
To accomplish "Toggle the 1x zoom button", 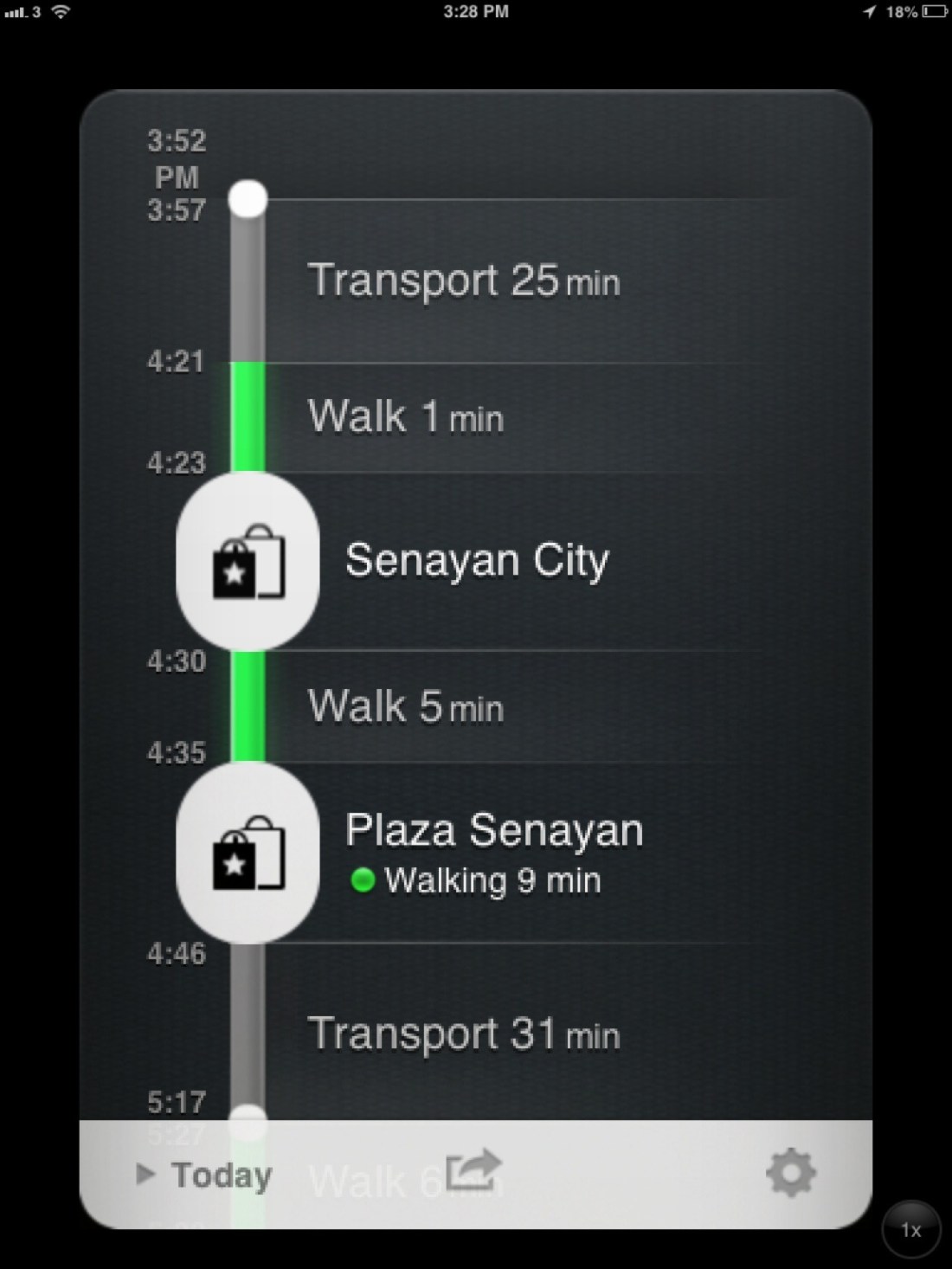I will [x=910, y=1229].
